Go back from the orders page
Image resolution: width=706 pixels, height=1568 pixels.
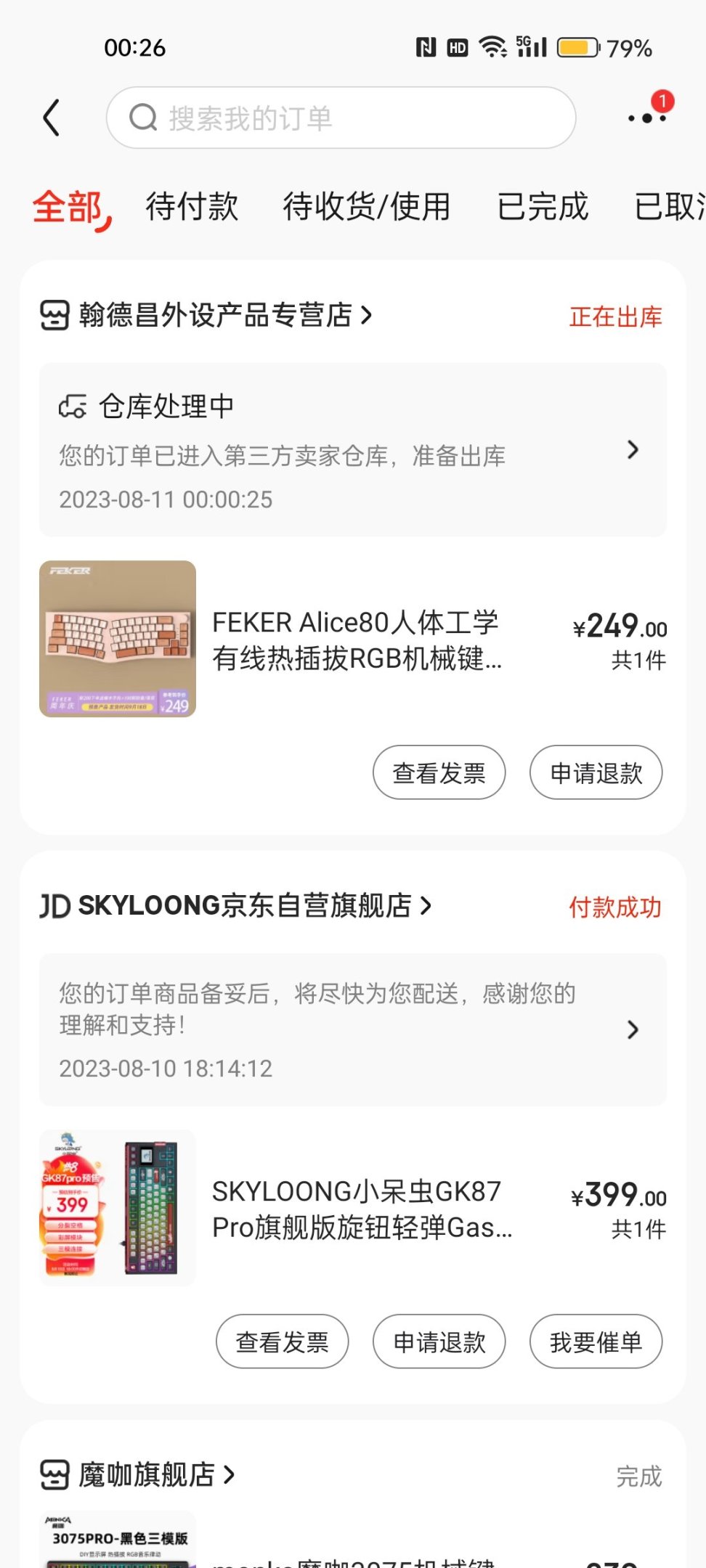point(51,118)
